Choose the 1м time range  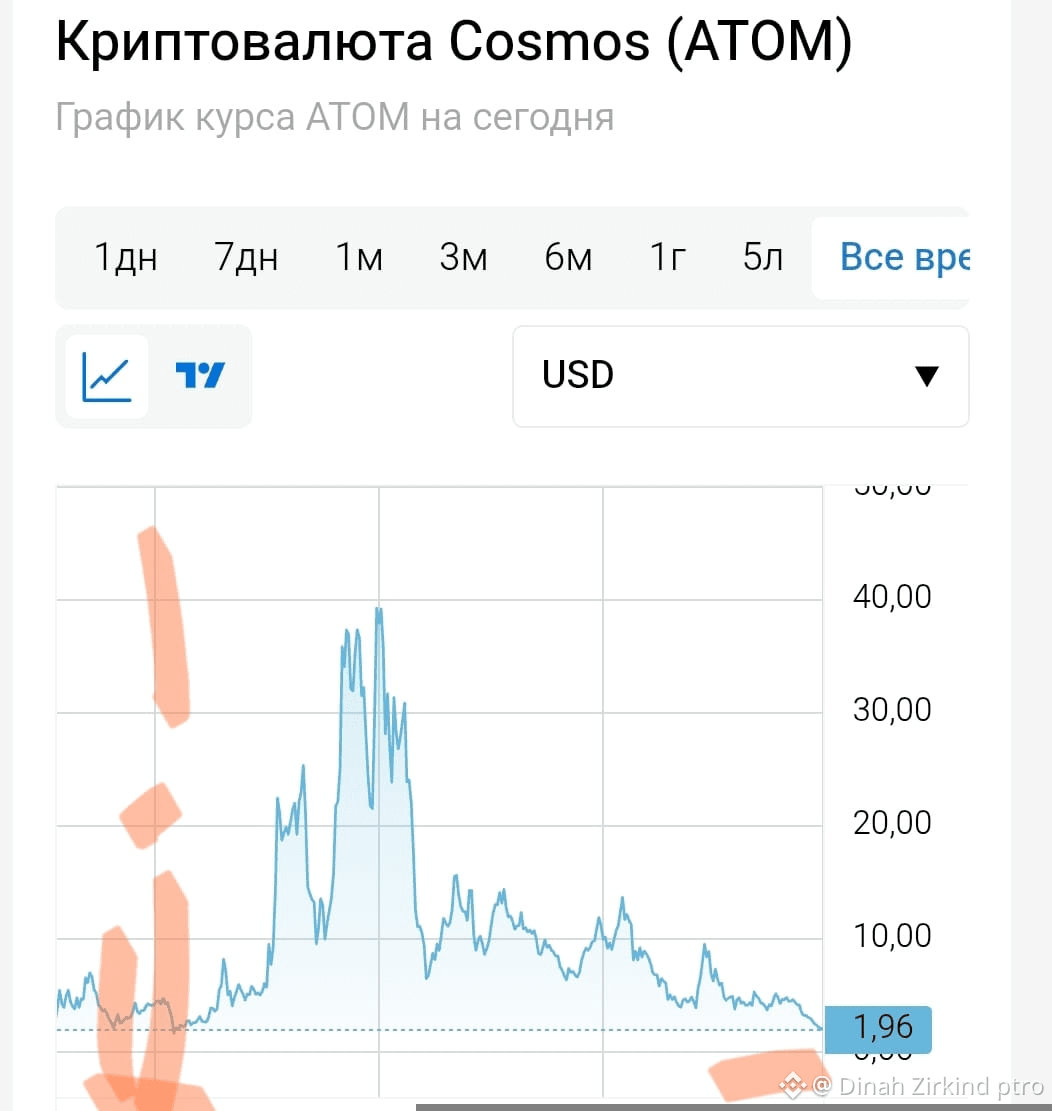359,257
